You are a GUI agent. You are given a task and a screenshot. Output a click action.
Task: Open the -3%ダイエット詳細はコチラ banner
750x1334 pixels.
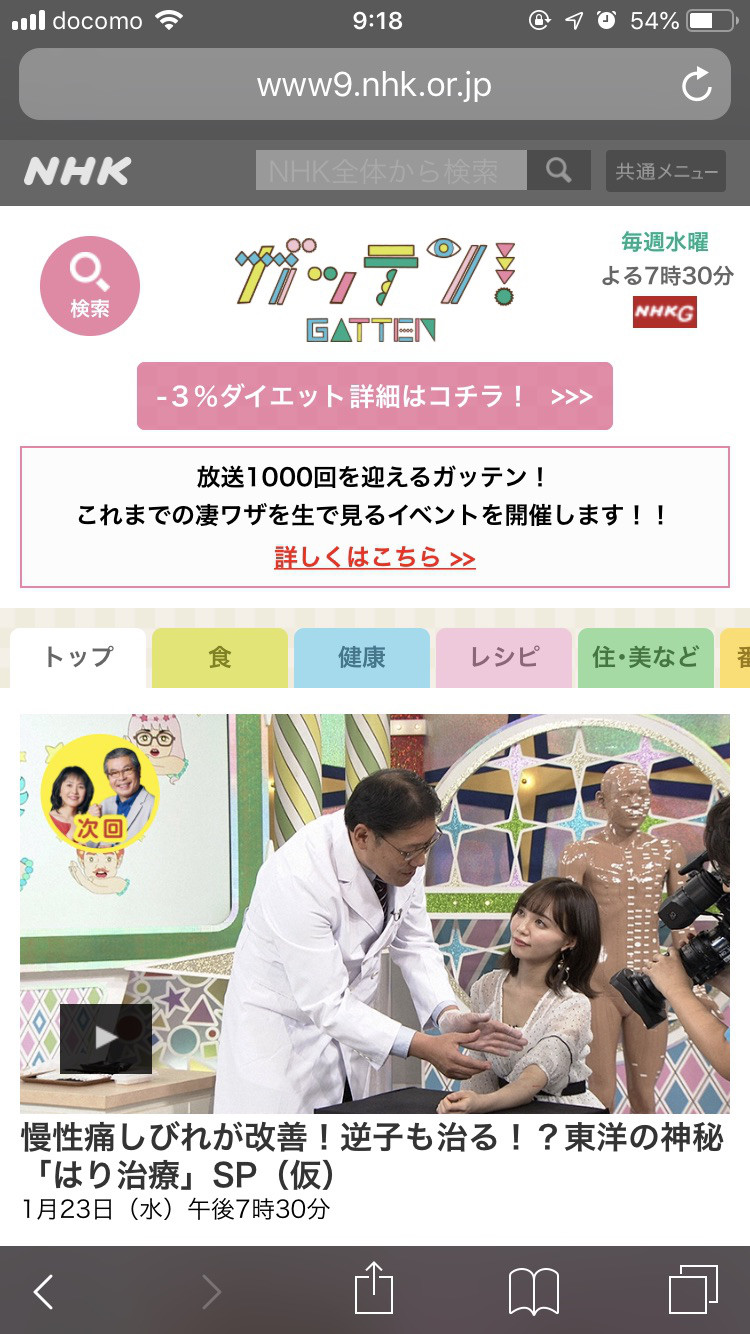374,396
